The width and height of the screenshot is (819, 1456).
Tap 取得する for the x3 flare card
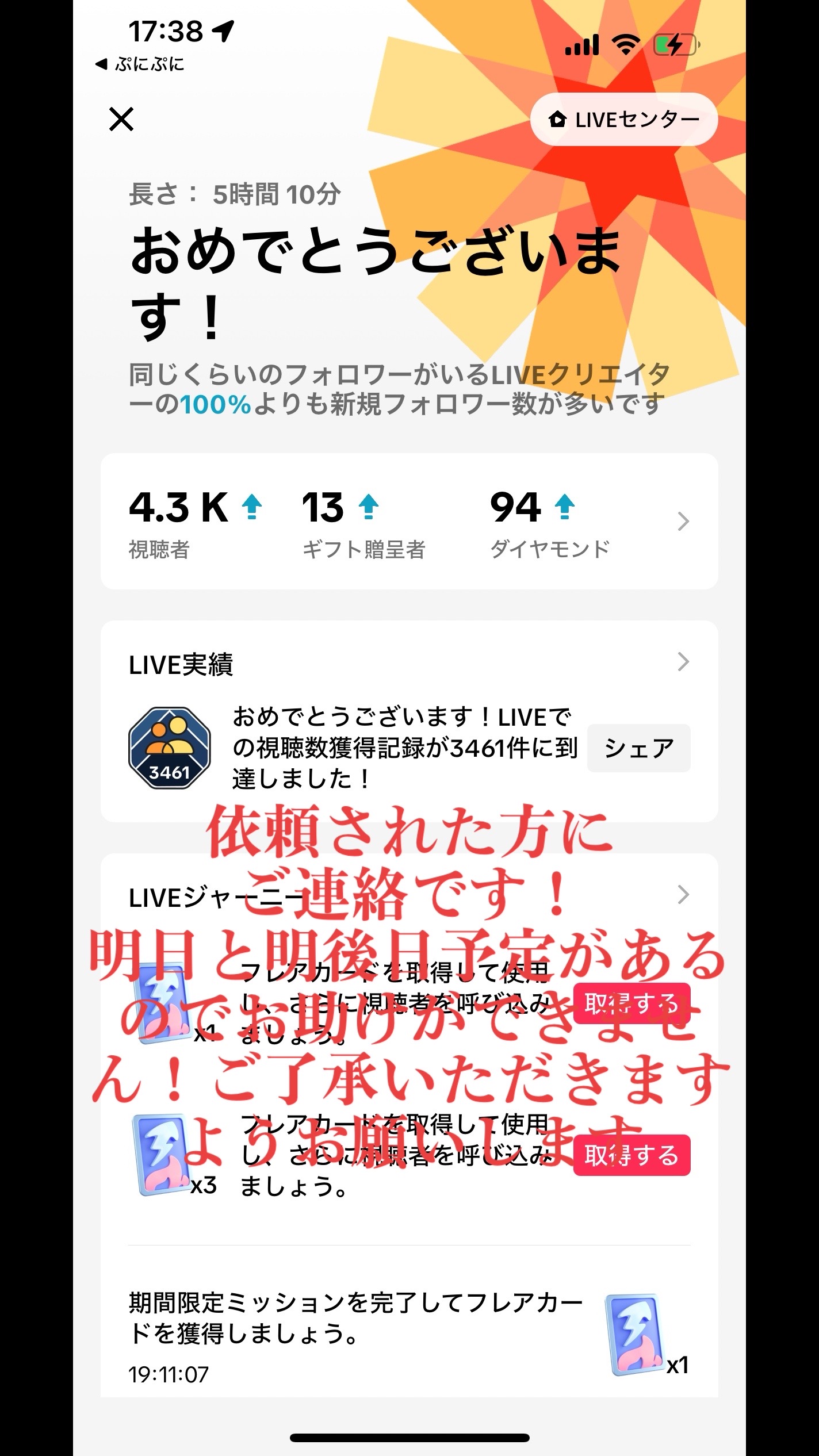pos(632,1155)
